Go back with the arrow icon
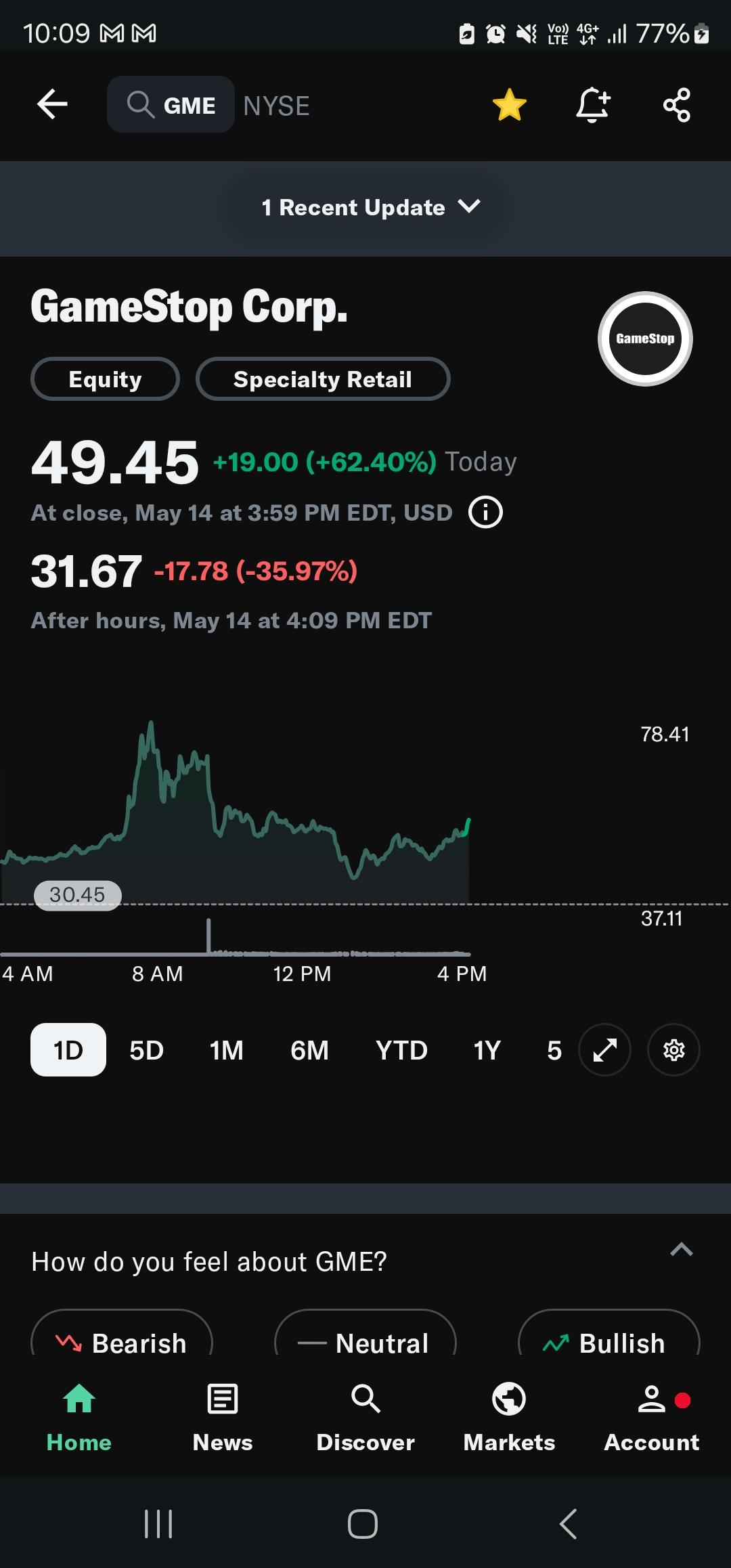 pos(52,104)
